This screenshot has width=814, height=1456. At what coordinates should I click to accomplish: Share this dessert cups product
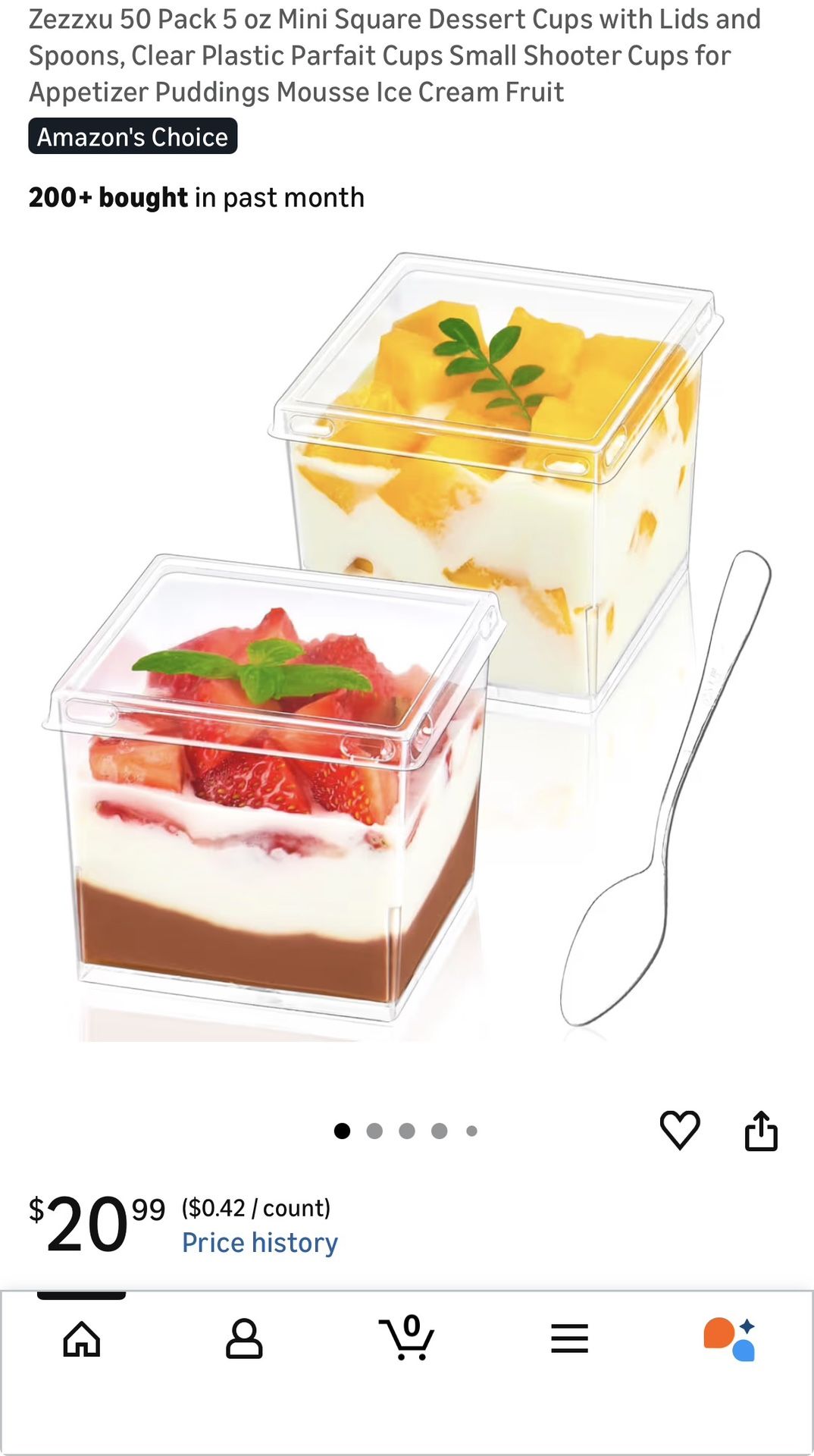(761, 1131)
